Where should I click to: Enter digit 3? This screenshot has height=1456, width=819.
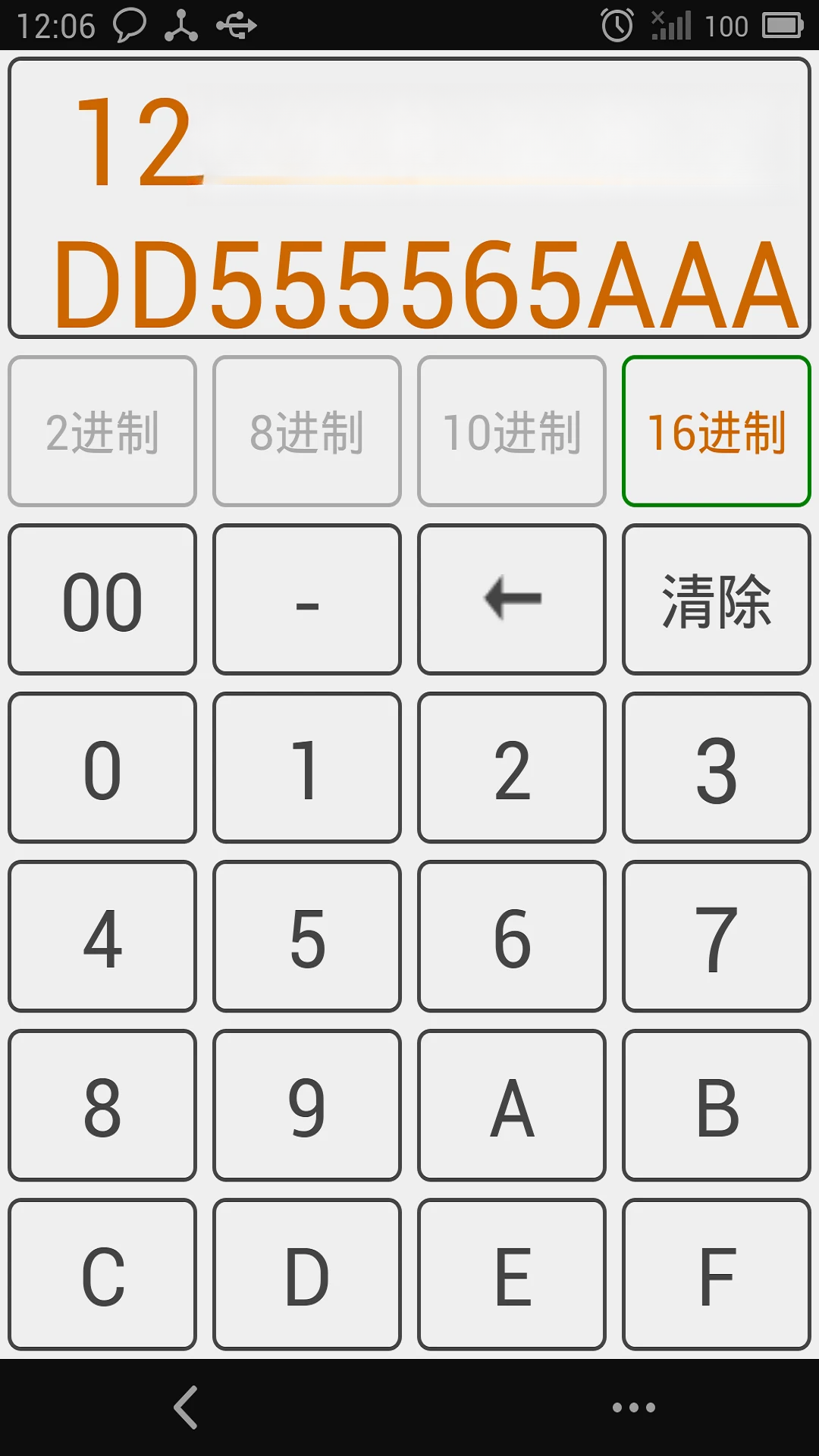tap(717, 767)
